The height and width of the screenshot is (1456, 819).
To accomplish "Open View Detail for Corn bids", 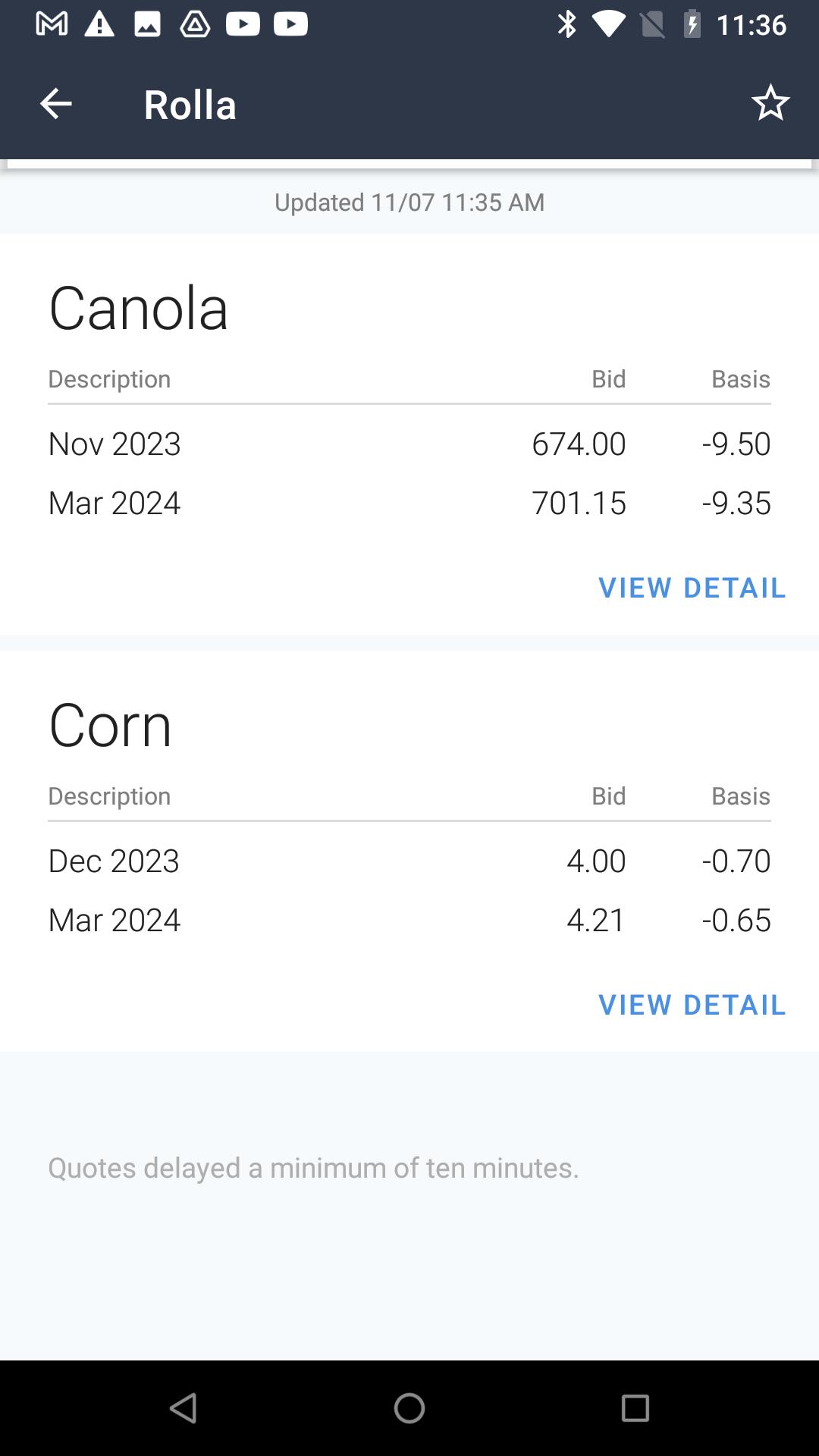I will tap(692, 1005).
